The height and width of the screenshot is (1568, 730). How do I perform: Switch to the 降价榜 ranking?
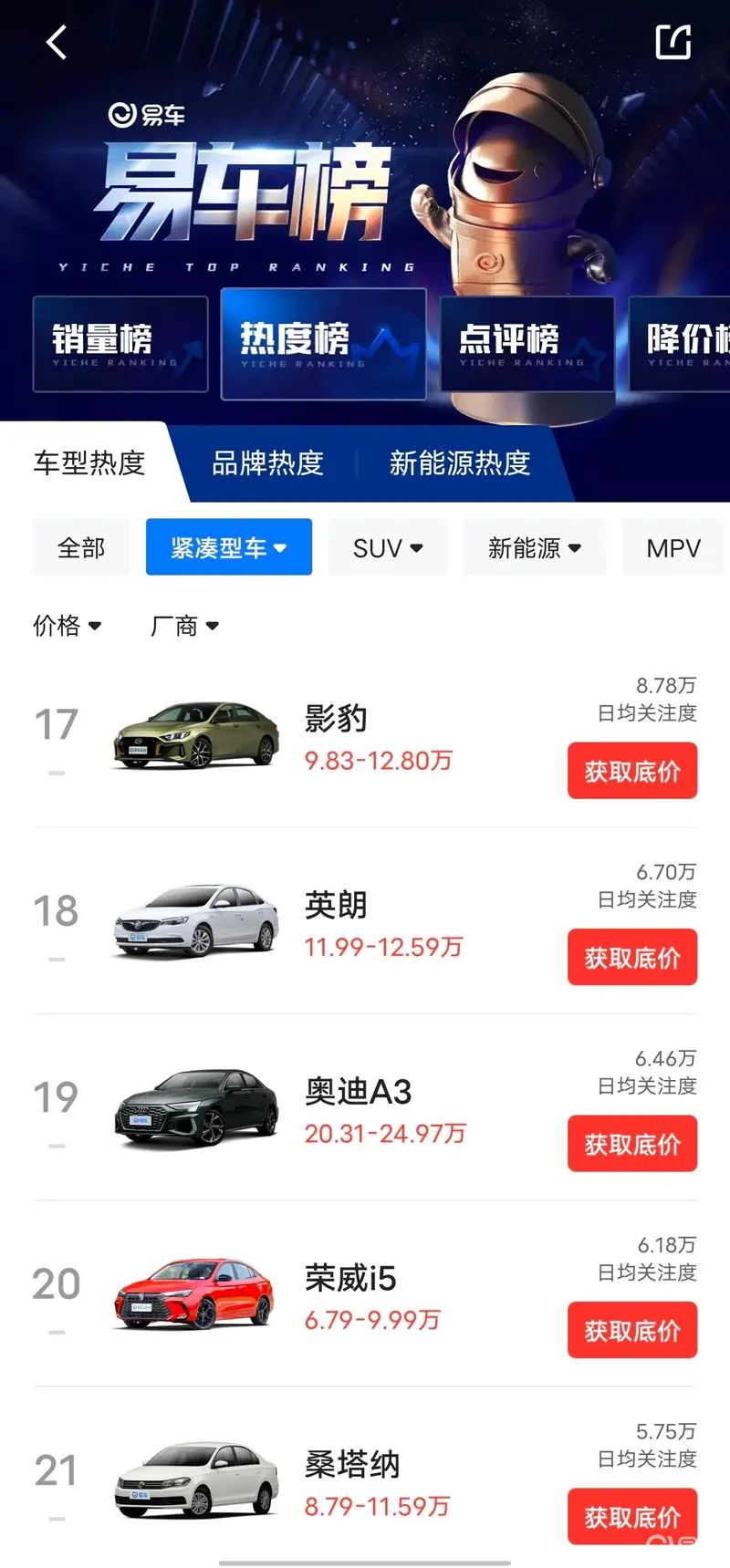click(x=686, y=344)
